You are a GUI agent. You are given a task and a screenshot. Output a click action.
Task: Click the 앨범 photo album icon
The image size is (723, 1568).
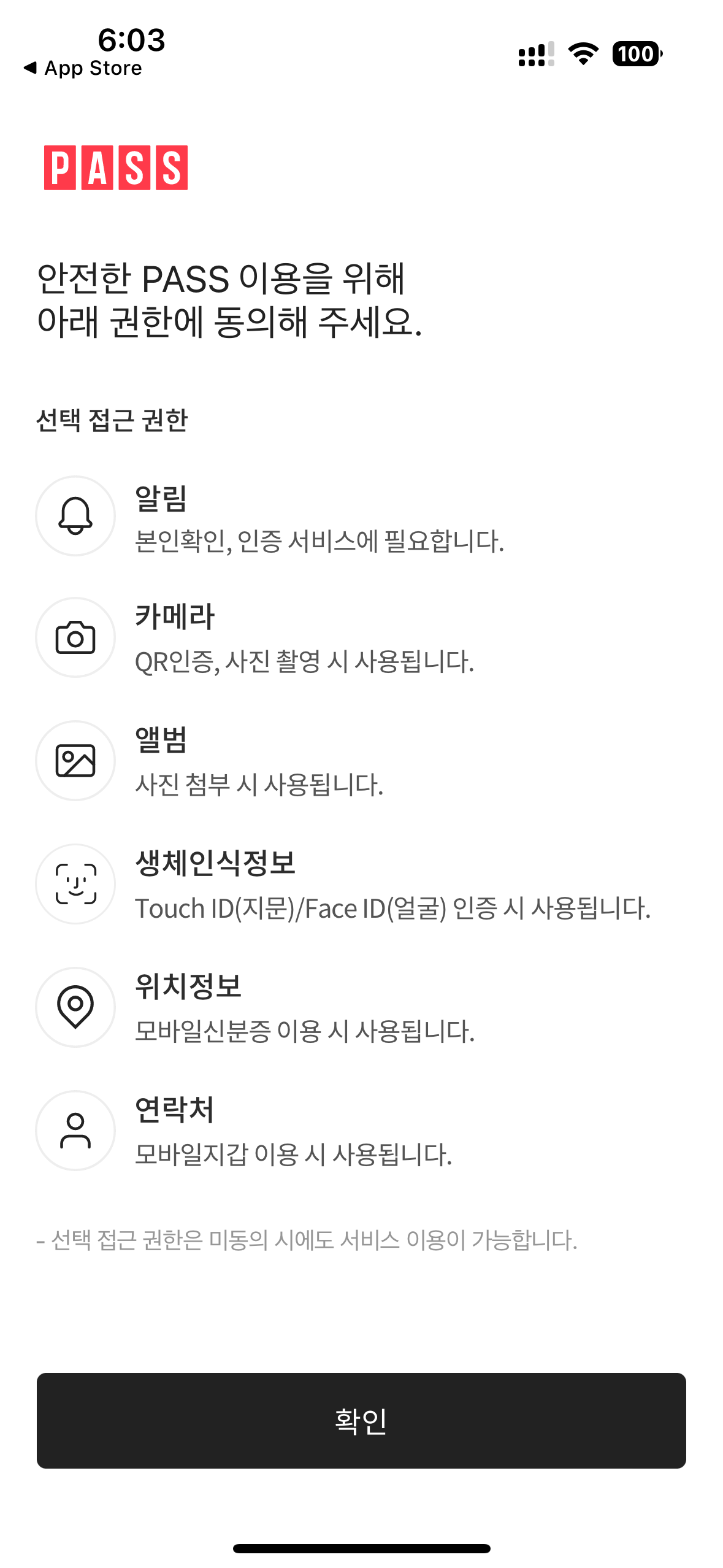point(75,761)
